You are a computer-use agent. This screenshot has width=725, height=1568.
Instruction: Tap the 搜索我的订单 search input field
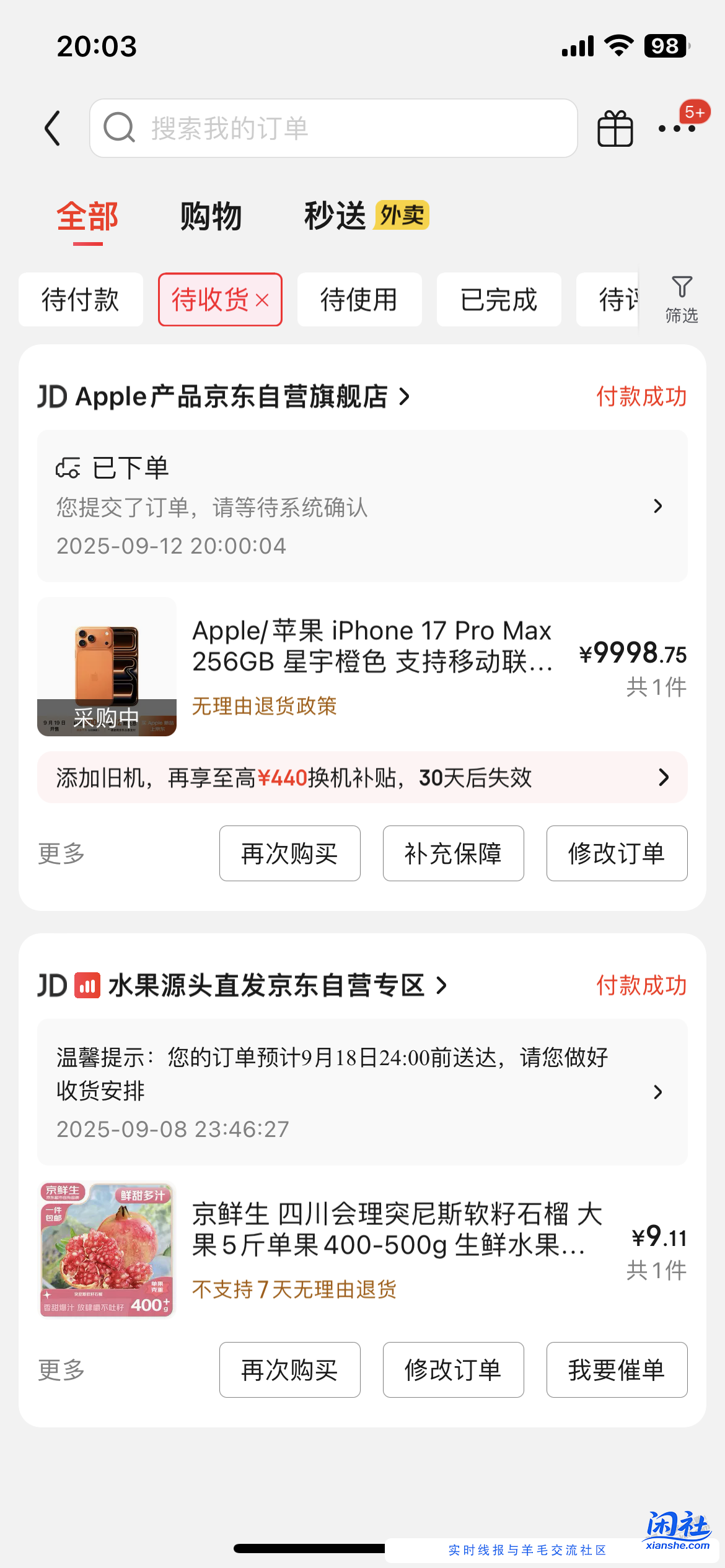(x=310, y=128)
